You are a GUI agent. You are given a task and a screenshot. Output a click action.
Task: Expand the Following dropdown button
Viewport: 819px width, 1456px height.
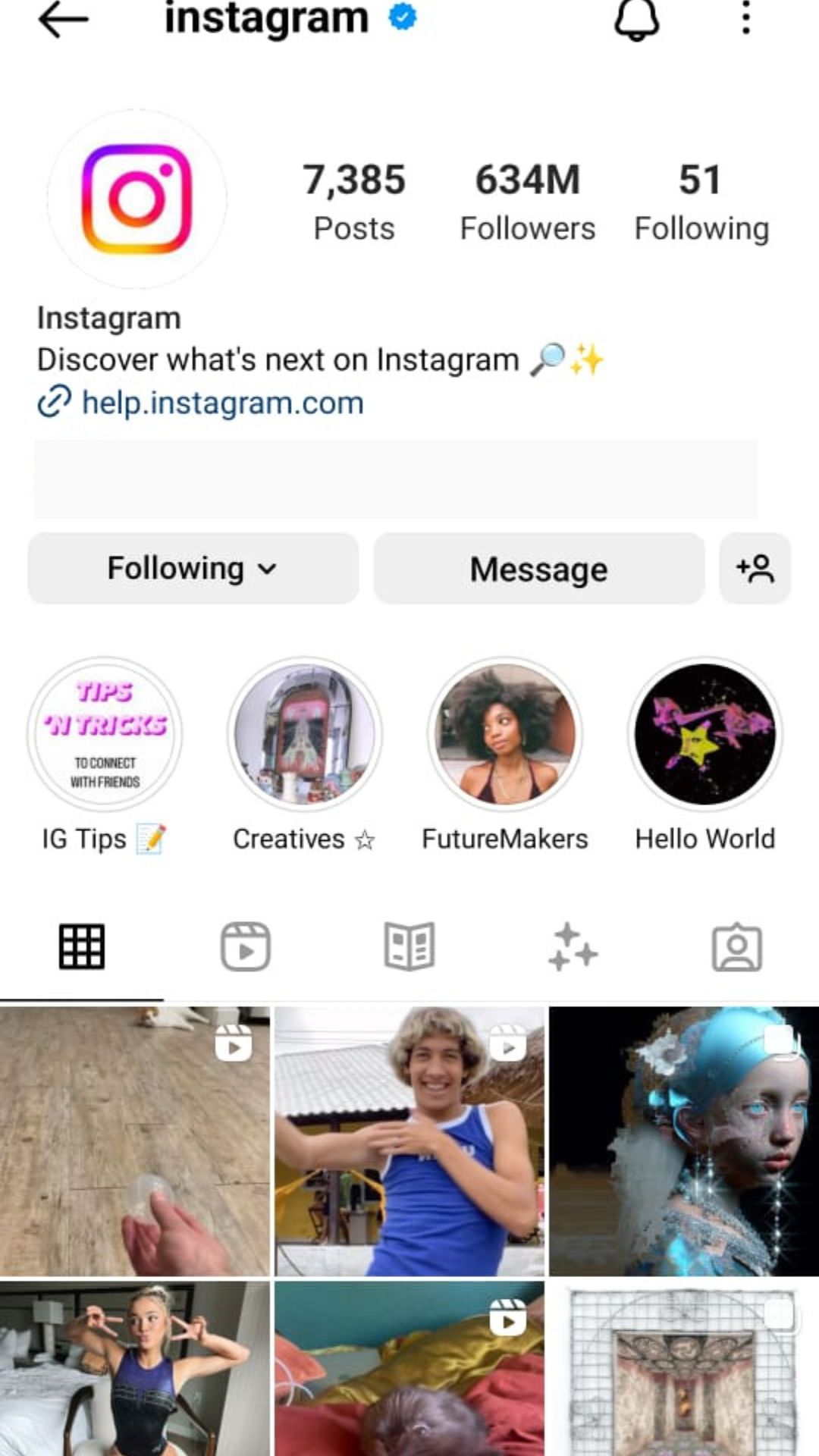(193, 569)
